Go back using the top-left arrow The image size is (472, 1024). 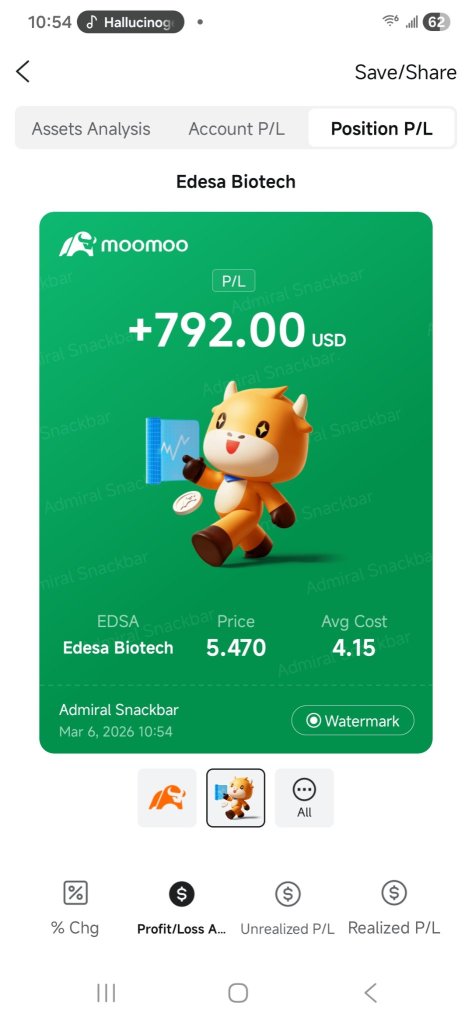[23, 72]
